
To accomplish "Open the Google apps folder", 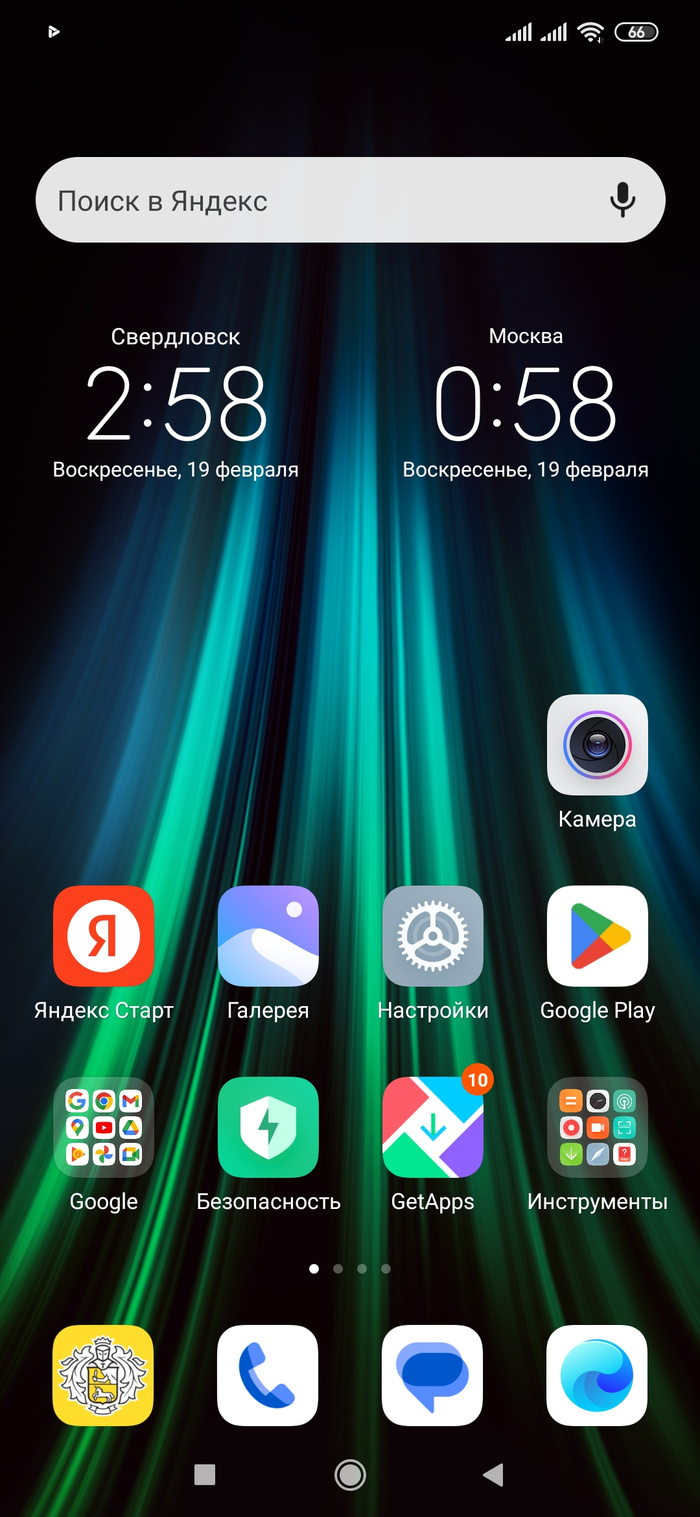I will (x=104, y=1127).
